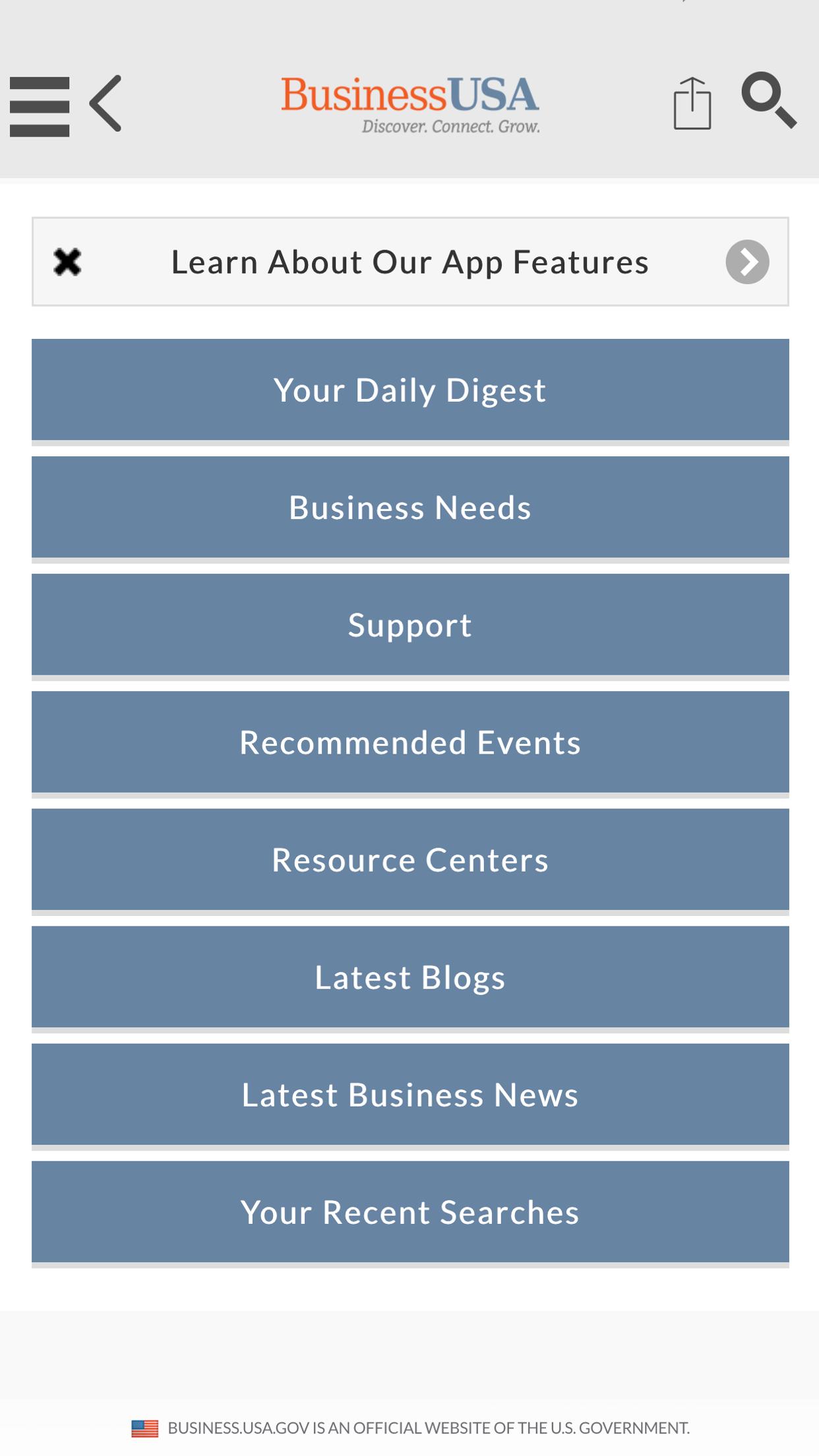Screen dimensions: 819x1456
Task: Select Business Needs
Action: (x=409, y=507)
